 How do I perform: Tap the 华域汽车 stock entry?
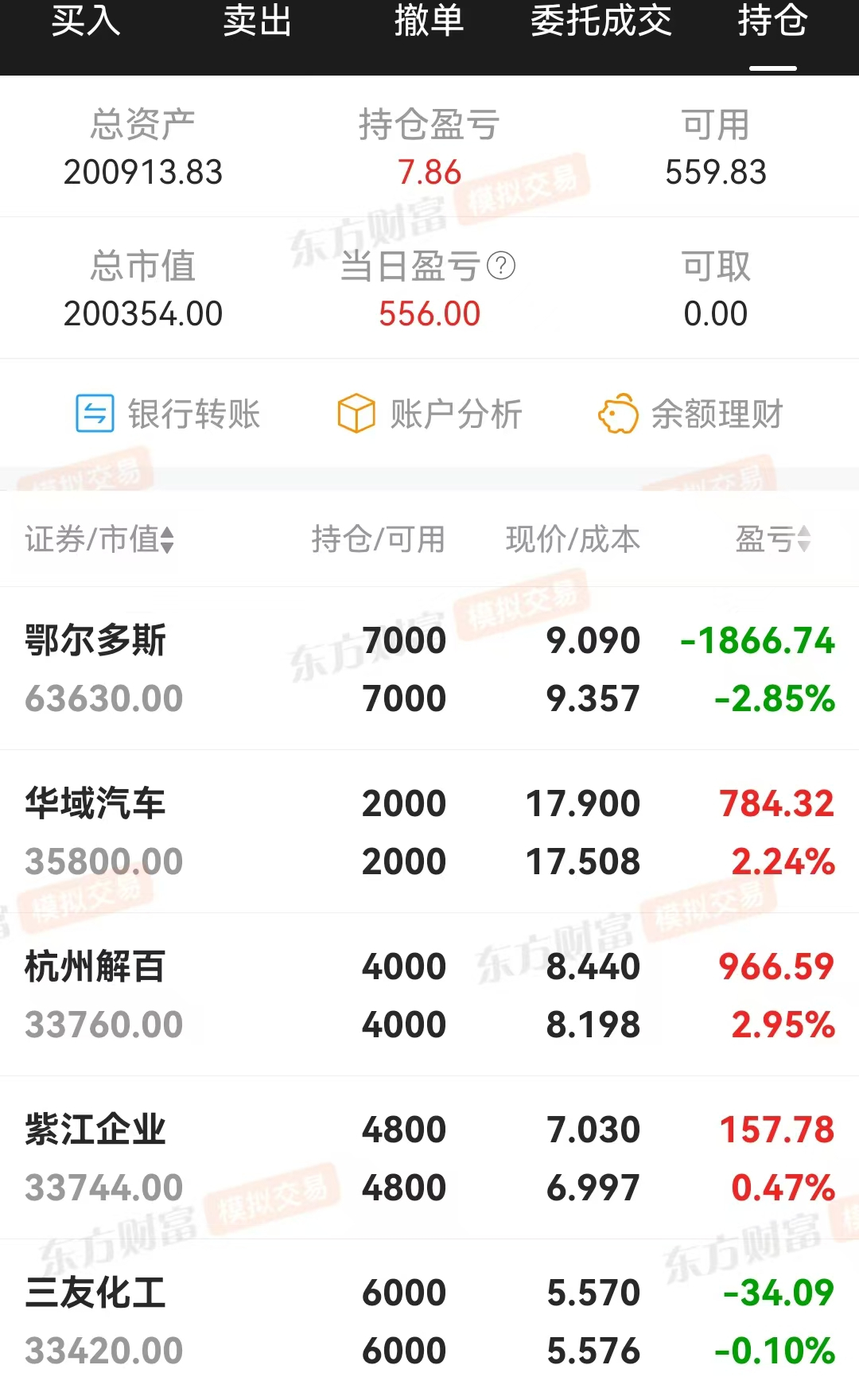click(429, 831)
